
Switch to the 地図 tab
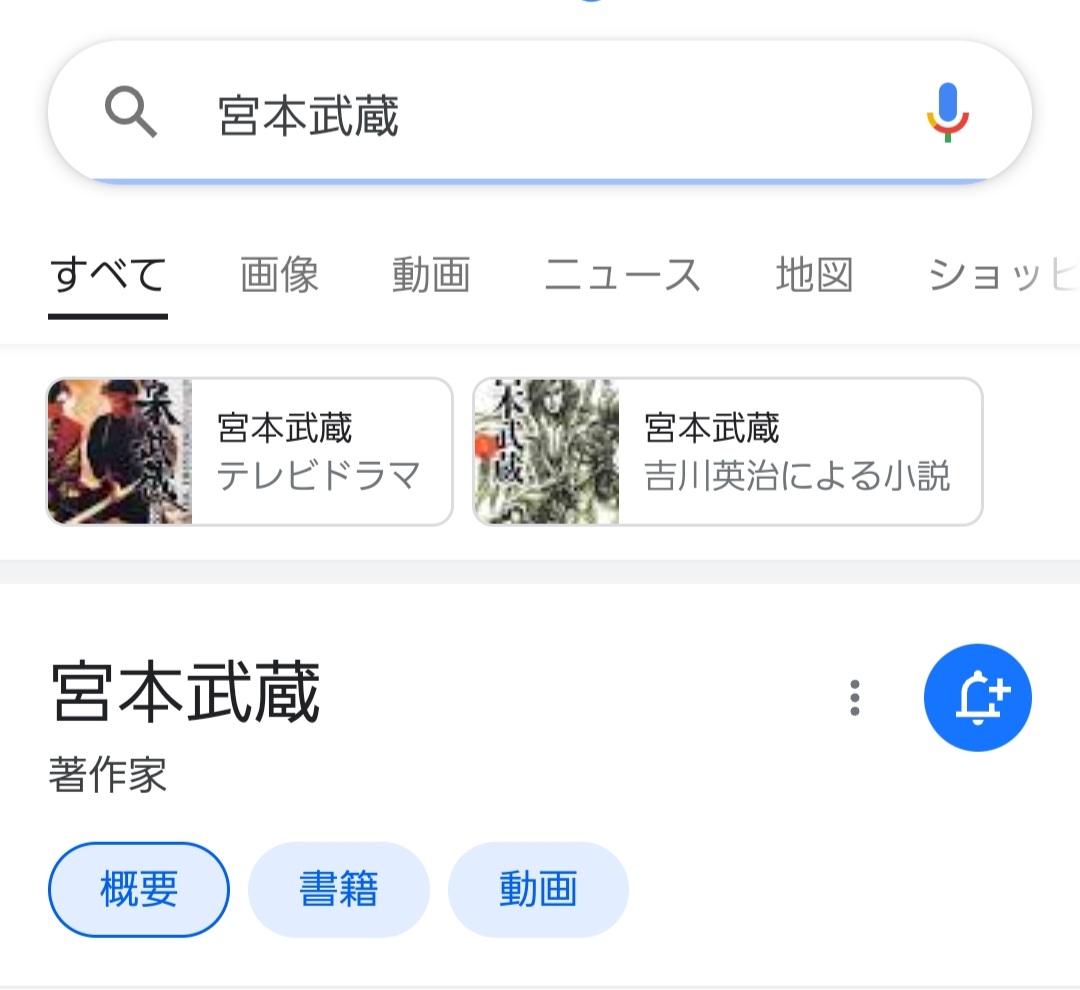[x=814, y=275]
